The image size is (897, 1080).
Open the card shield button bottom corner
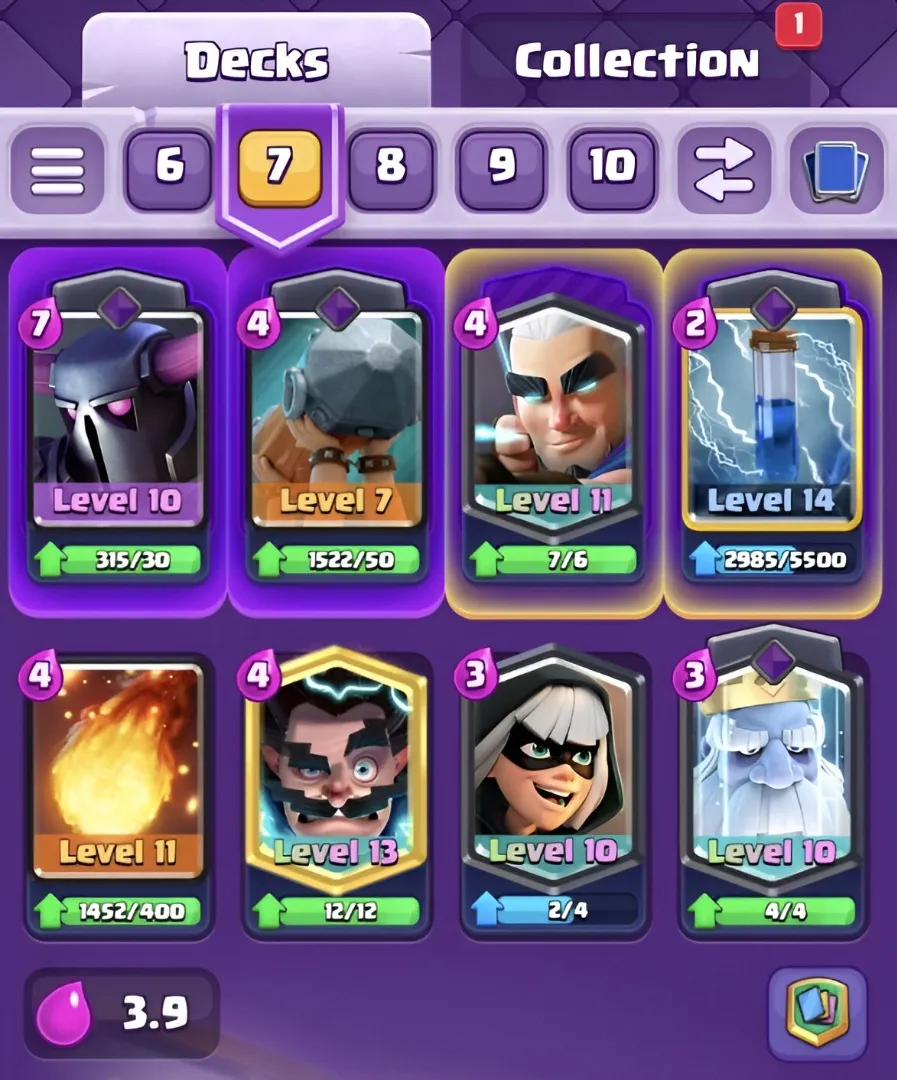[x=817, y=1013]
